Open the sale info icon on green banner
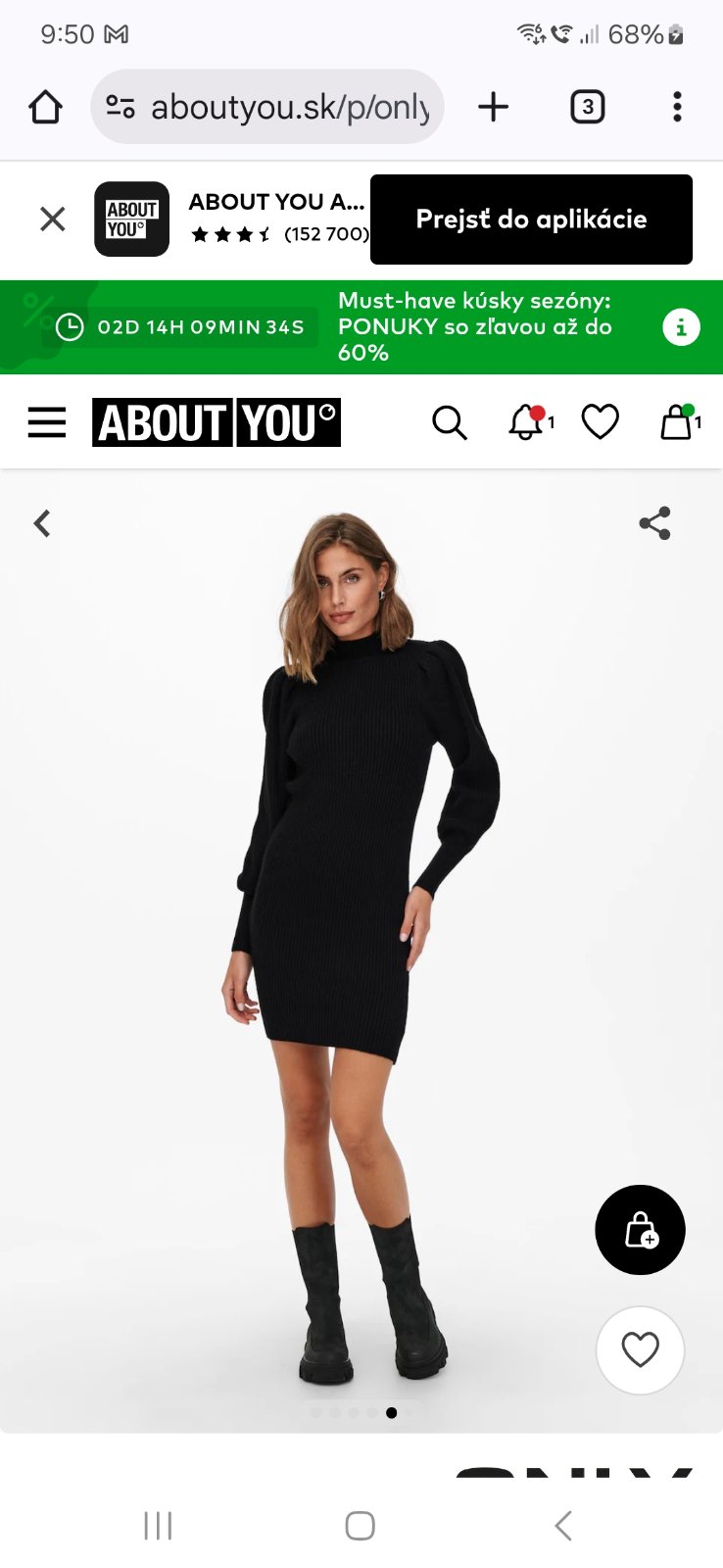This screenshot has width=723, height=1568. pyautogui.click(x=681, y=326)
